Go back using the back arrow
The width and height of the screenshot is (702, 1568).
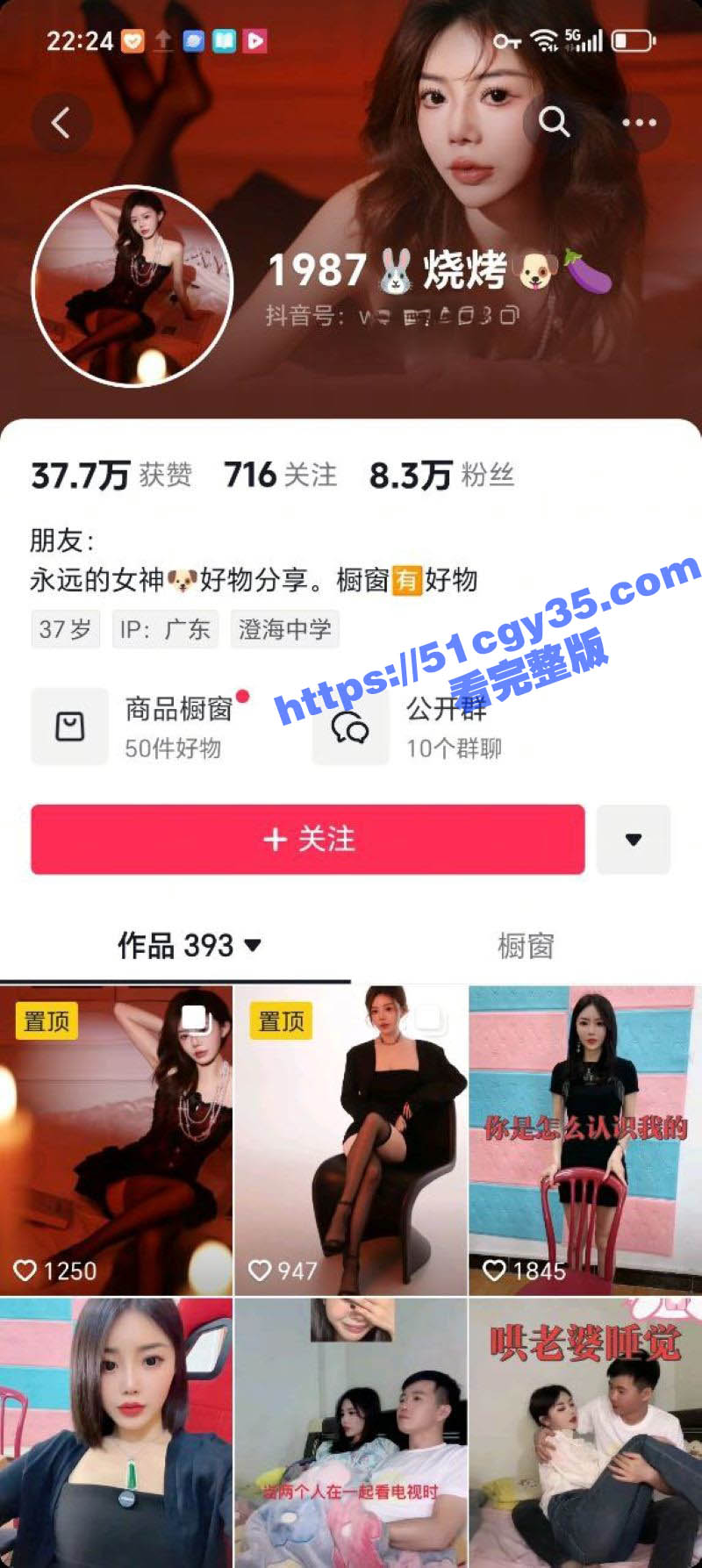click(61, 123)
